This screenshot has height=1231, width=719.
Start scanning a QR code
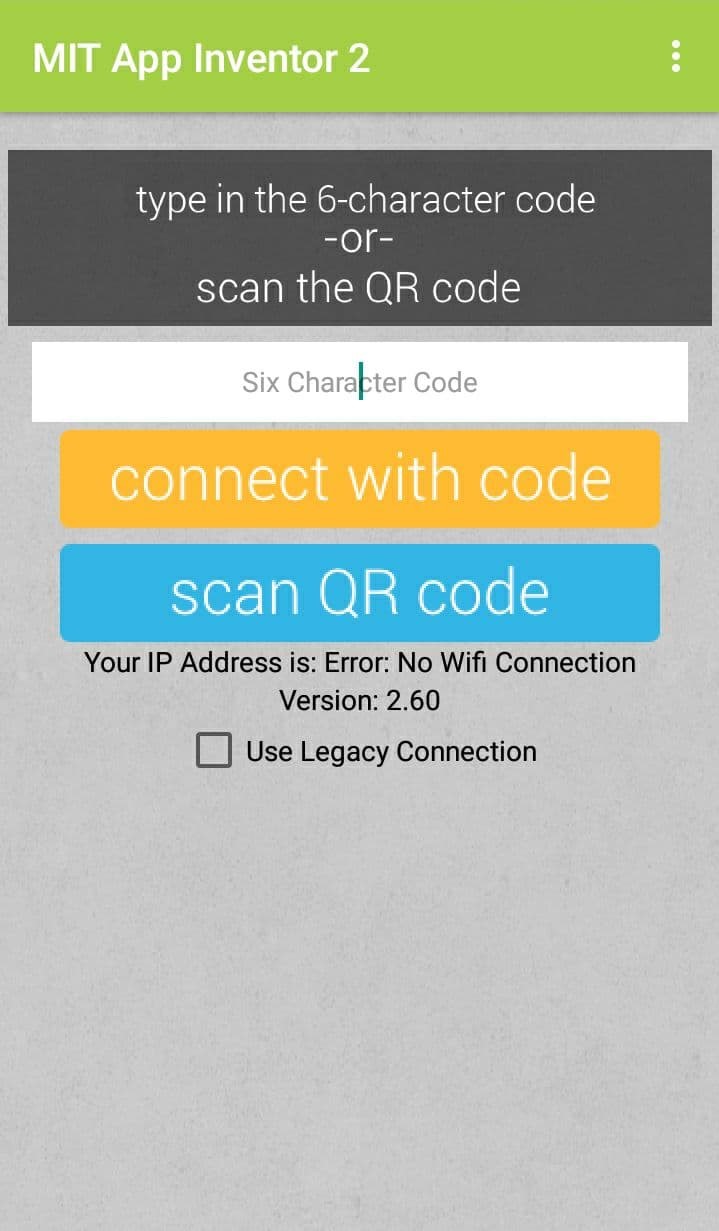click(359, 593)
